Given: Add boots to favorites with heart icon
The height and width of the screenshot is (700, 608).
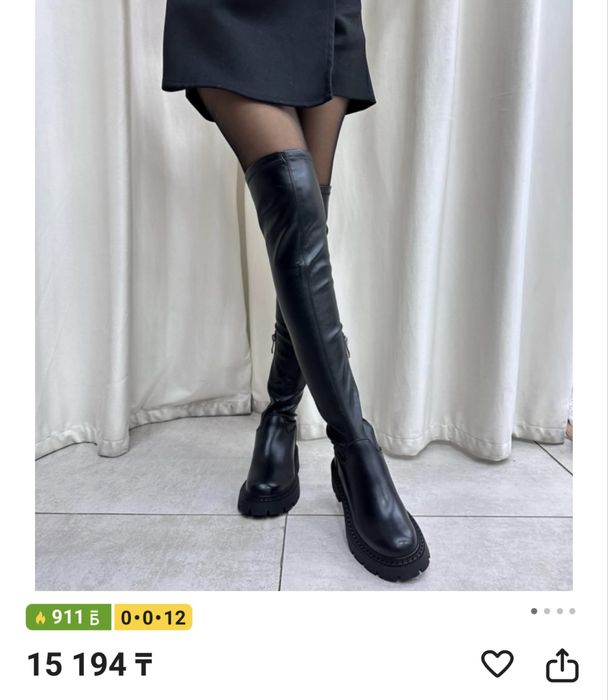Looking at the screenshot, I should coord(497,664).
